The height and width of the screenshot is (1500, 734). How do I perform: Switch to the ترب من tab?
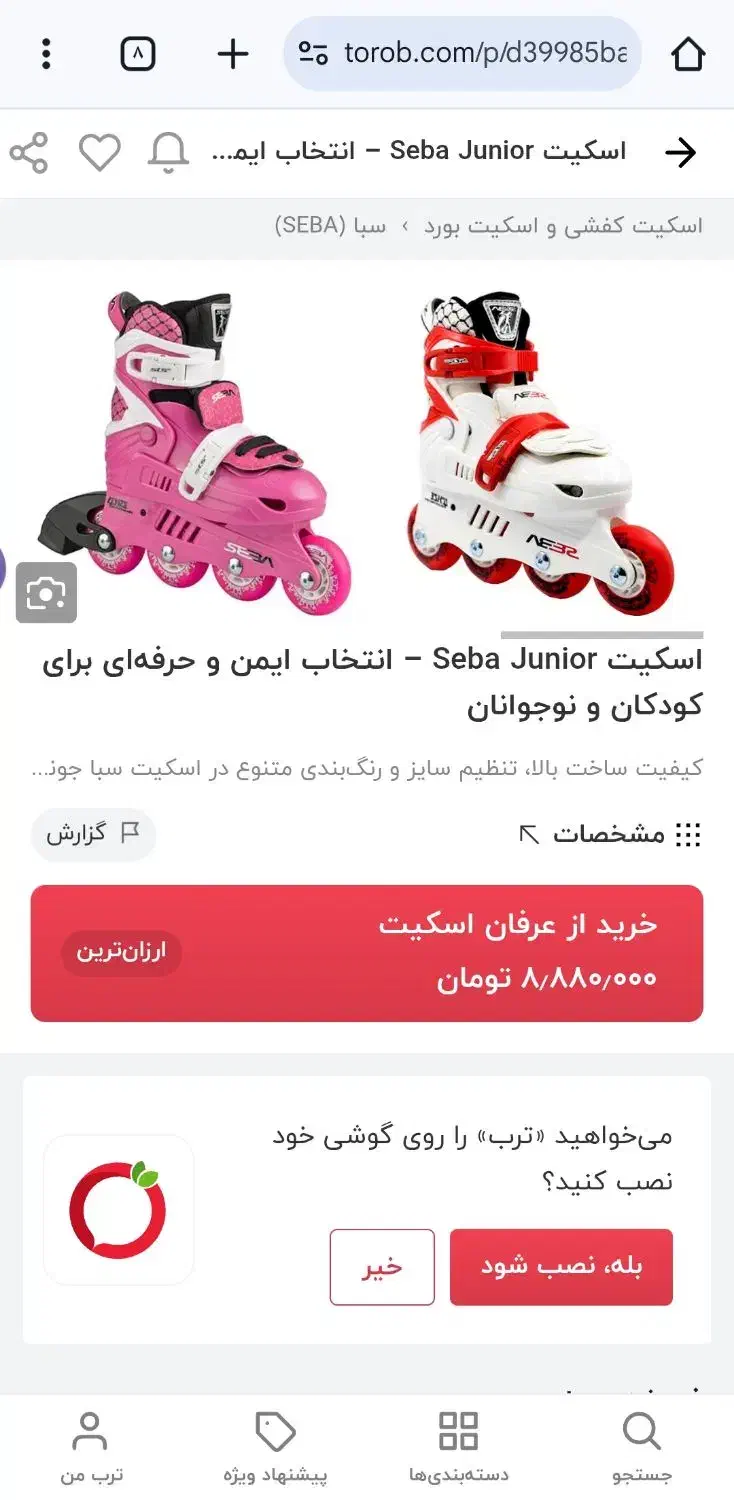pyautogui.click(x=91, y=1446)
